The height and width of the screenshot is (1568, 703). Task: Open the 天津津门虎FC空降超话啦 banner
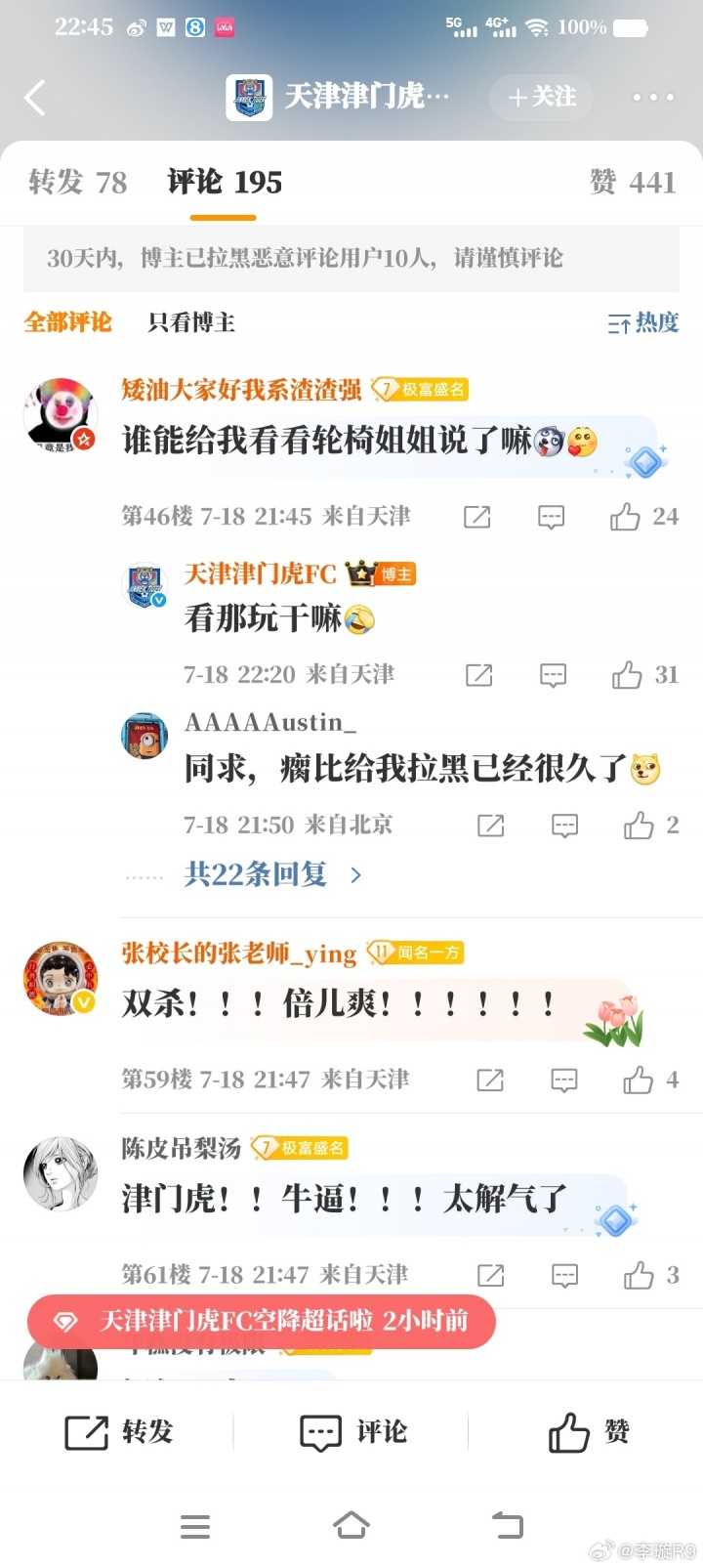pyautogui.click(x=262, y=1322)
